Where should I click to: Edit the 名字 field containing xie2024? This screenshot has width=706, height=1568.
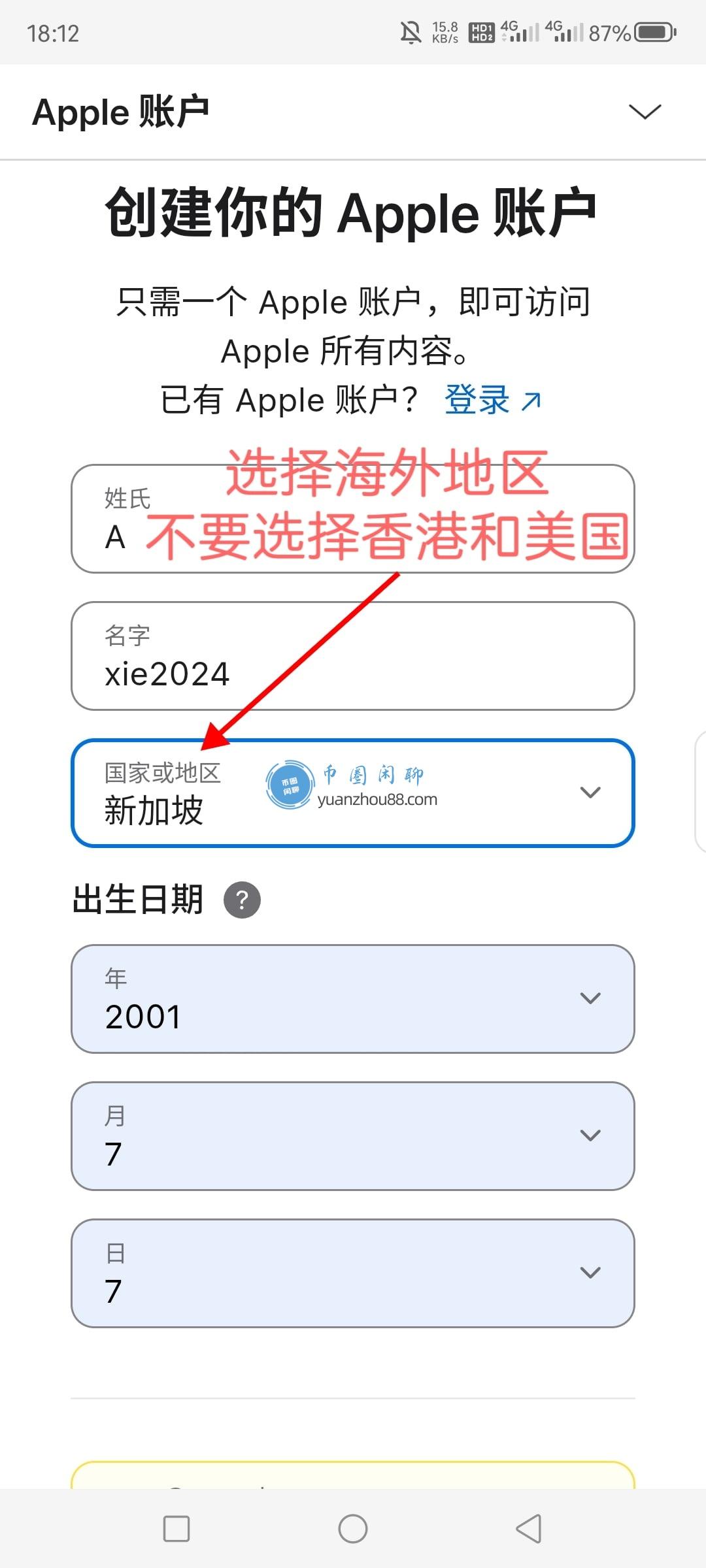[353, 657]
